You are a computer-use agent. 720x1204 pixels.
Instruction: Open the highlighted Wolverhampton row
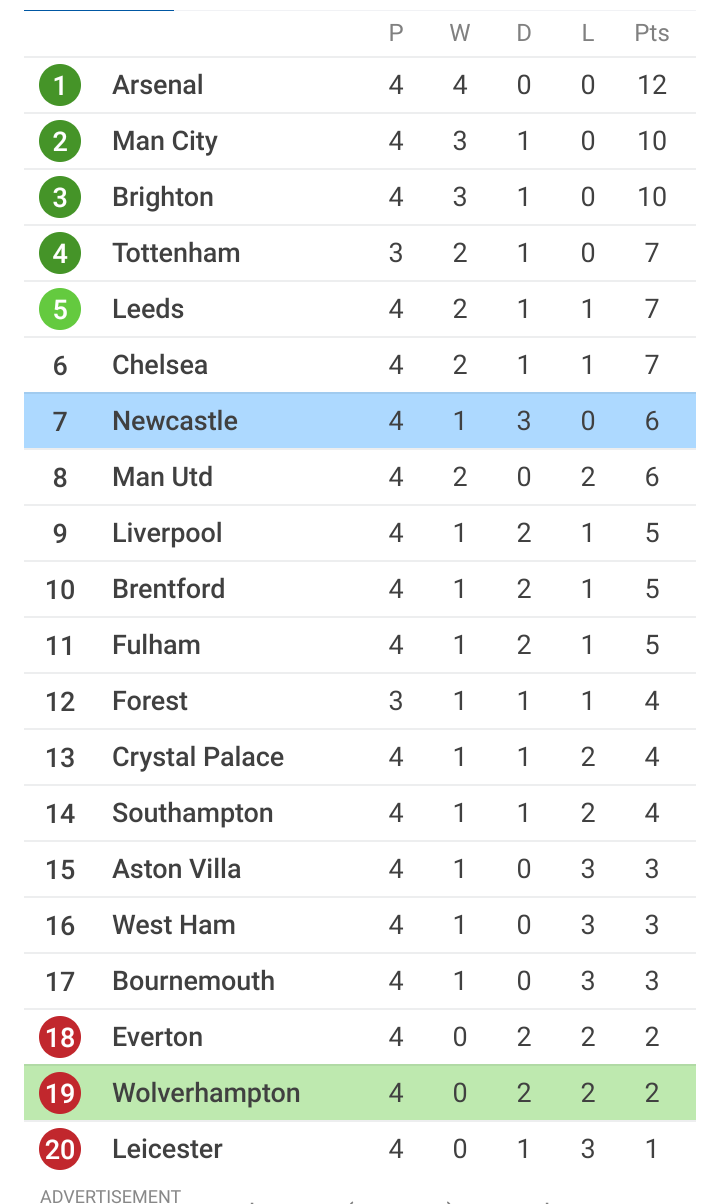tap(360, 1093)
